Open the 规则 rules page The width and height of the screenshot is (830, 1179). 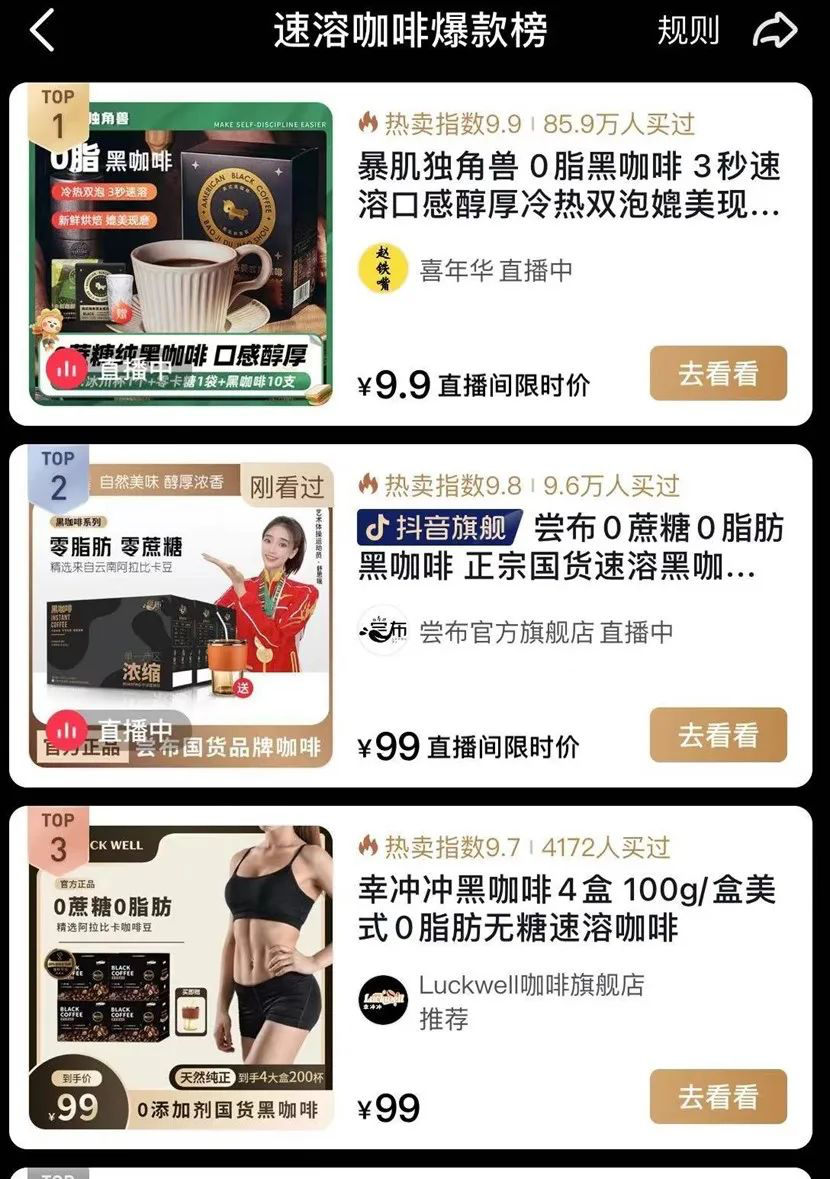click(x=688, y=32)
